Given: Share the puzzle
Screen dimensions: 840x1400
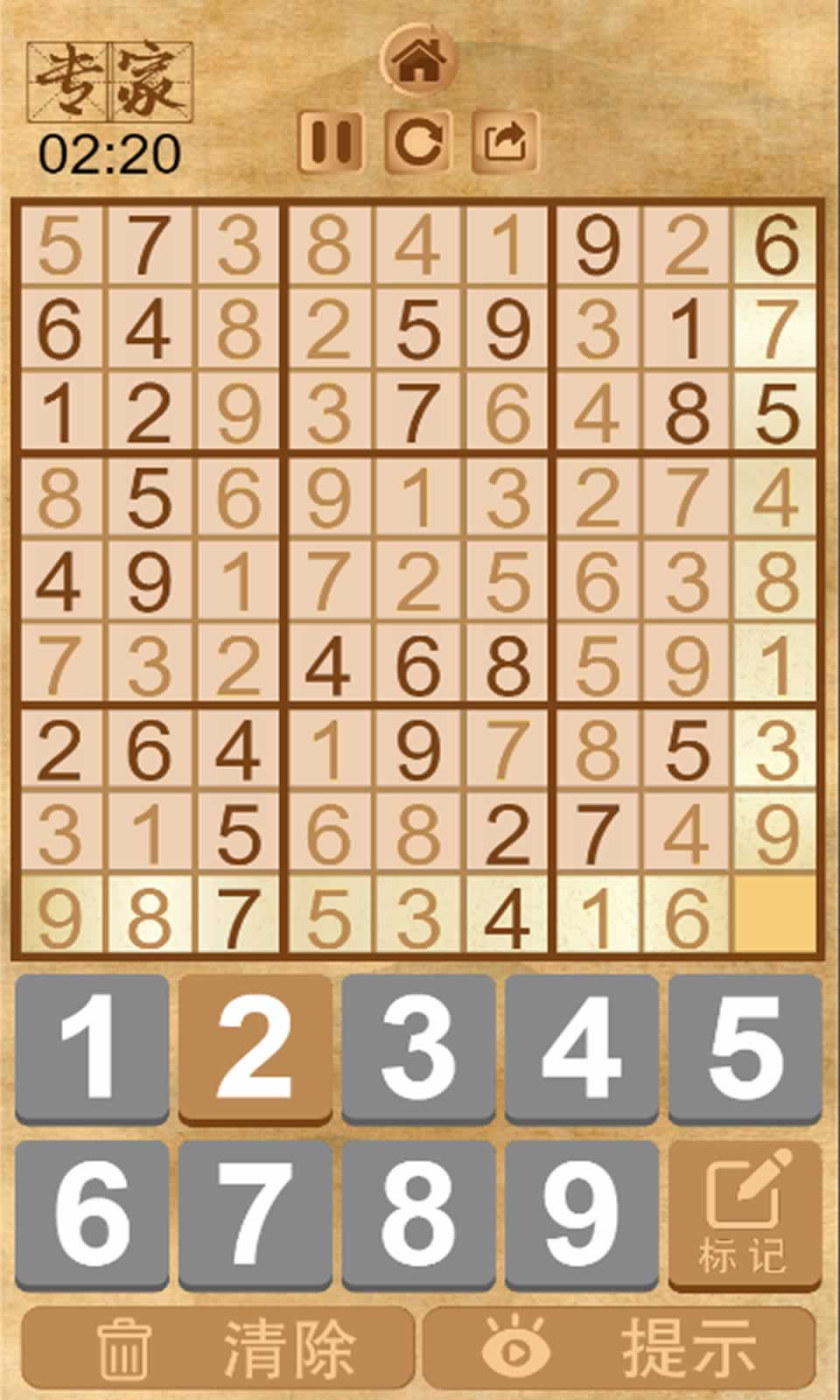Looking at the screenshot, I should [505, 140].
